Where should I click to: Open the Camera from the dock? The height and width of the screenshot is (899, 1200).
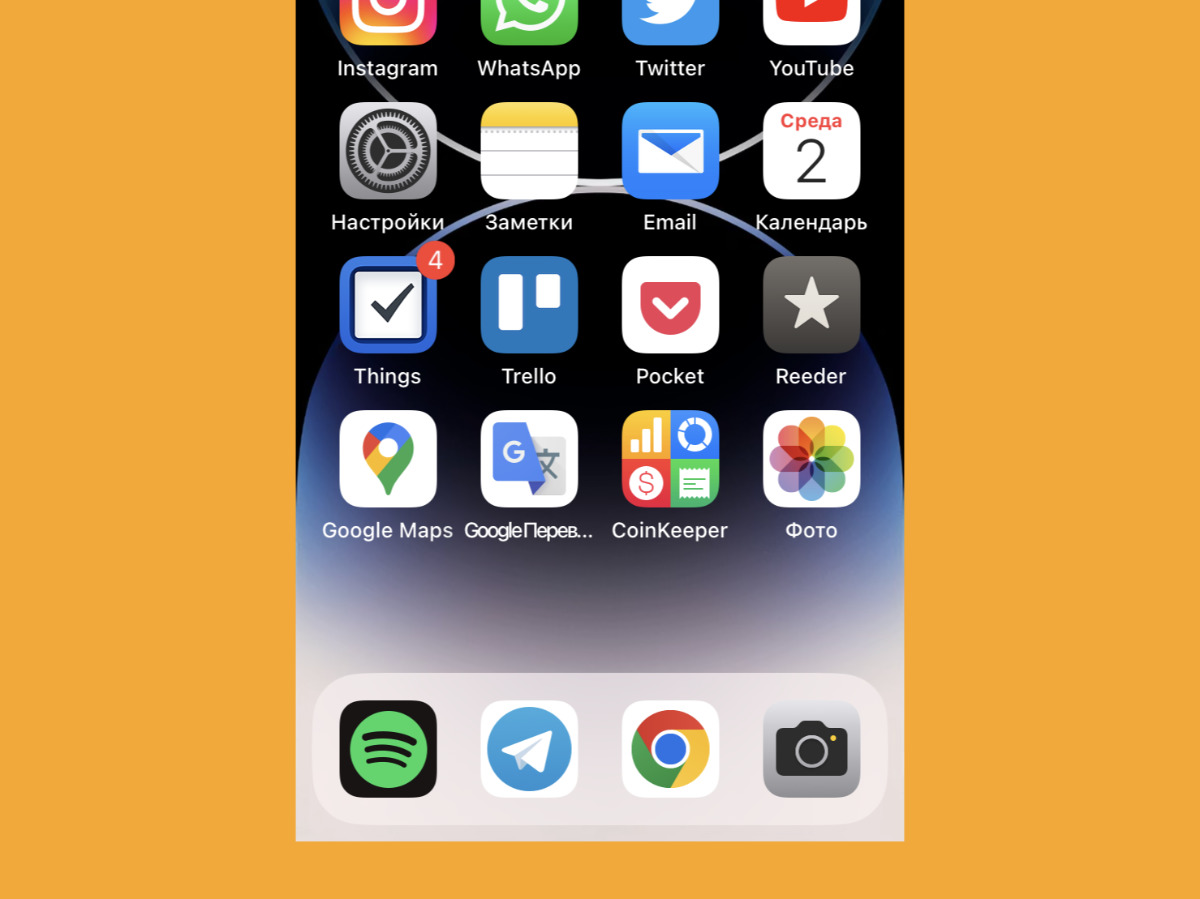click(811, 749)
